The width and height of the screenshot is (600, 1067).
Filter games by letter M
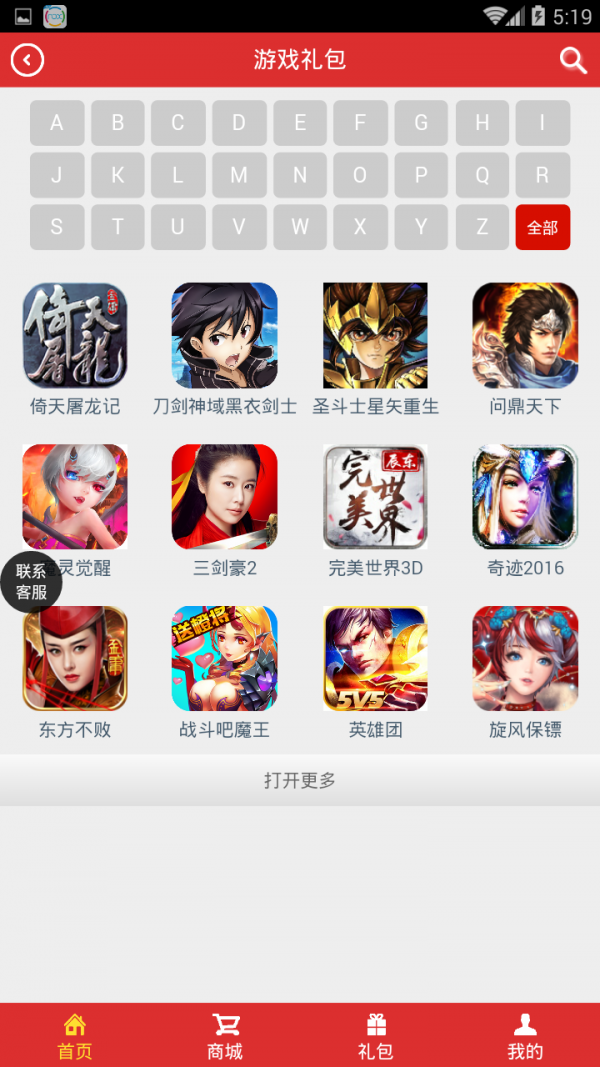[239, 175]
